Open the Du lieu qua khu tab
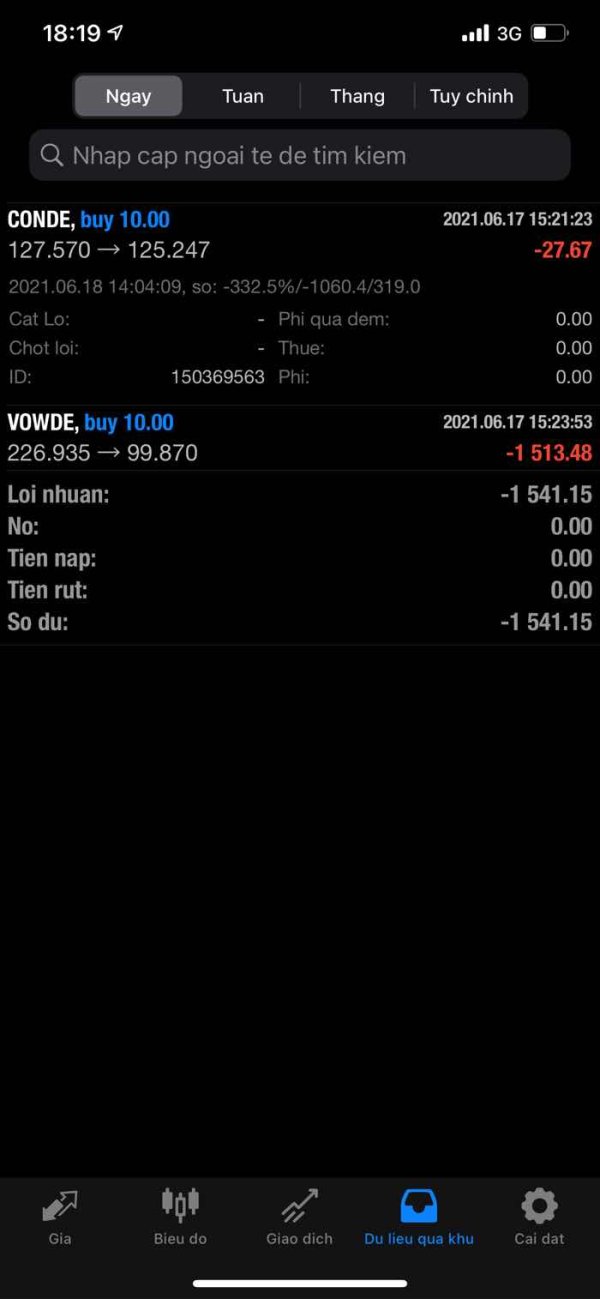Viewport: 600px width, 1299px height. [419, 1217]
